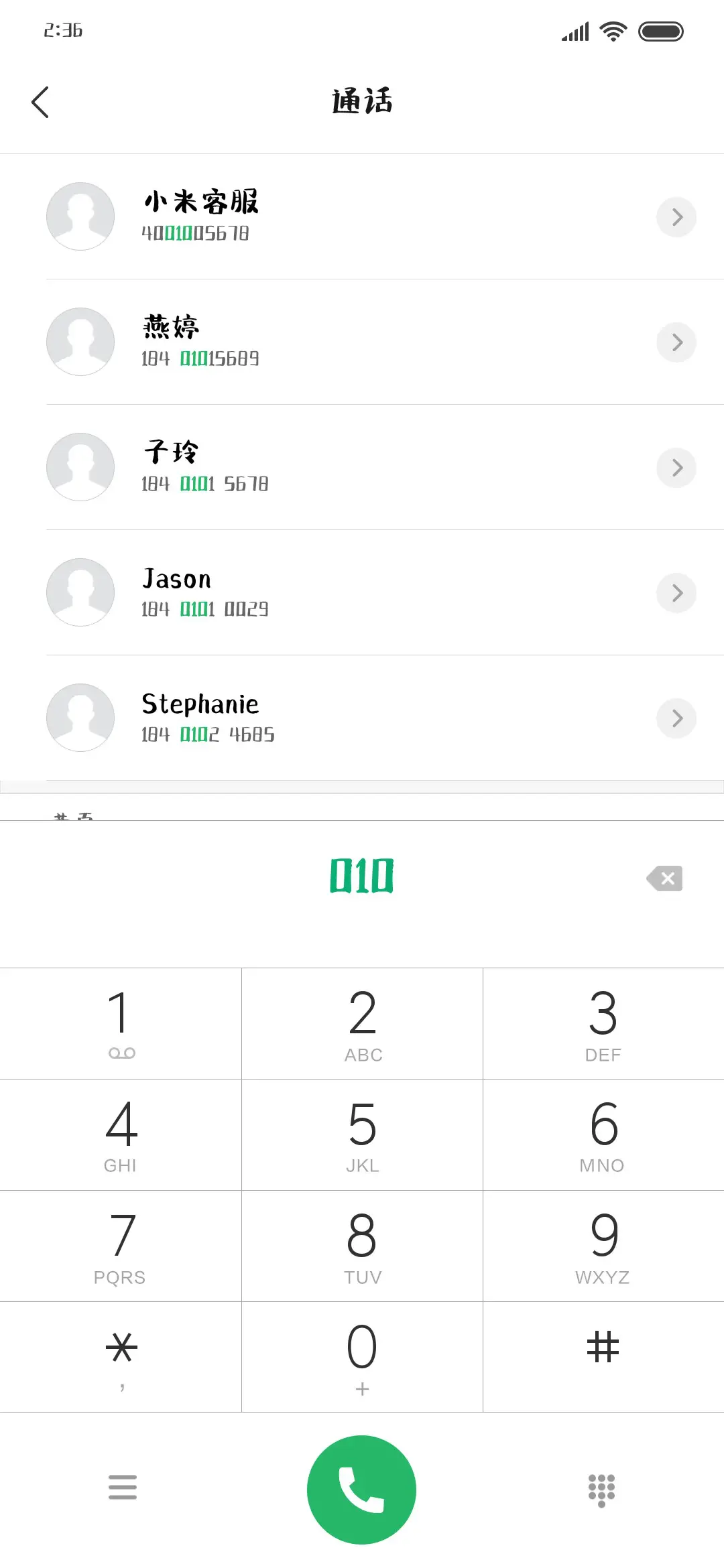This screenshot has height=1568, width=724.
Task: Tap the pound key on the keypad
Action: pyautogui.click(x=602, y=1349)
